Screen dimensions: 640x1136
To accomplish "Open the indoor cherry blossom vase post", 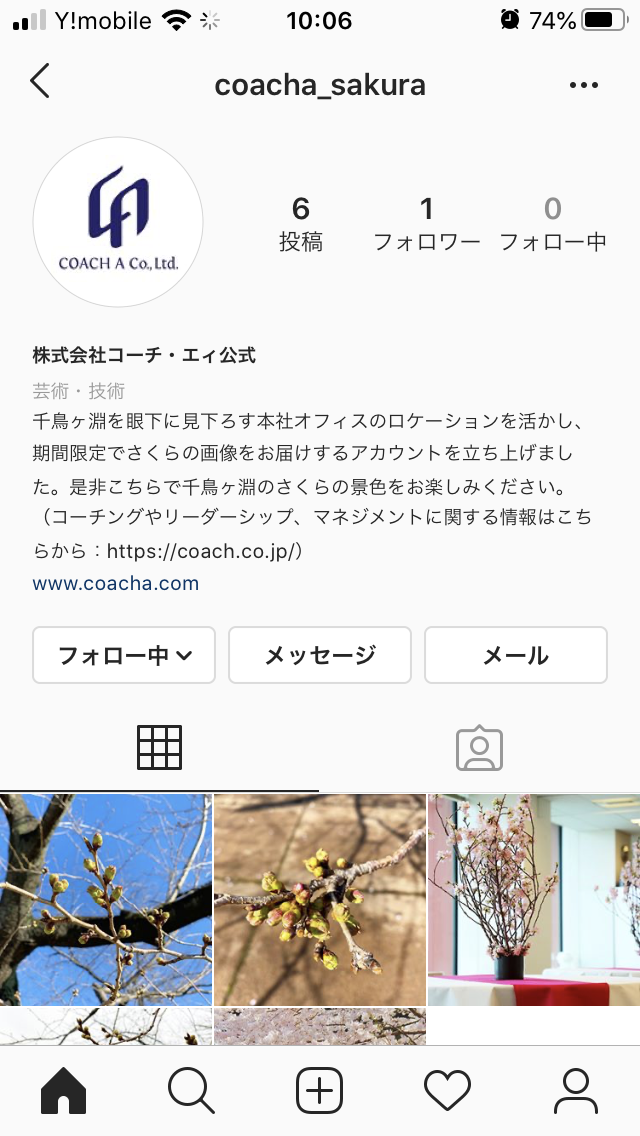I will pos(534,899).
